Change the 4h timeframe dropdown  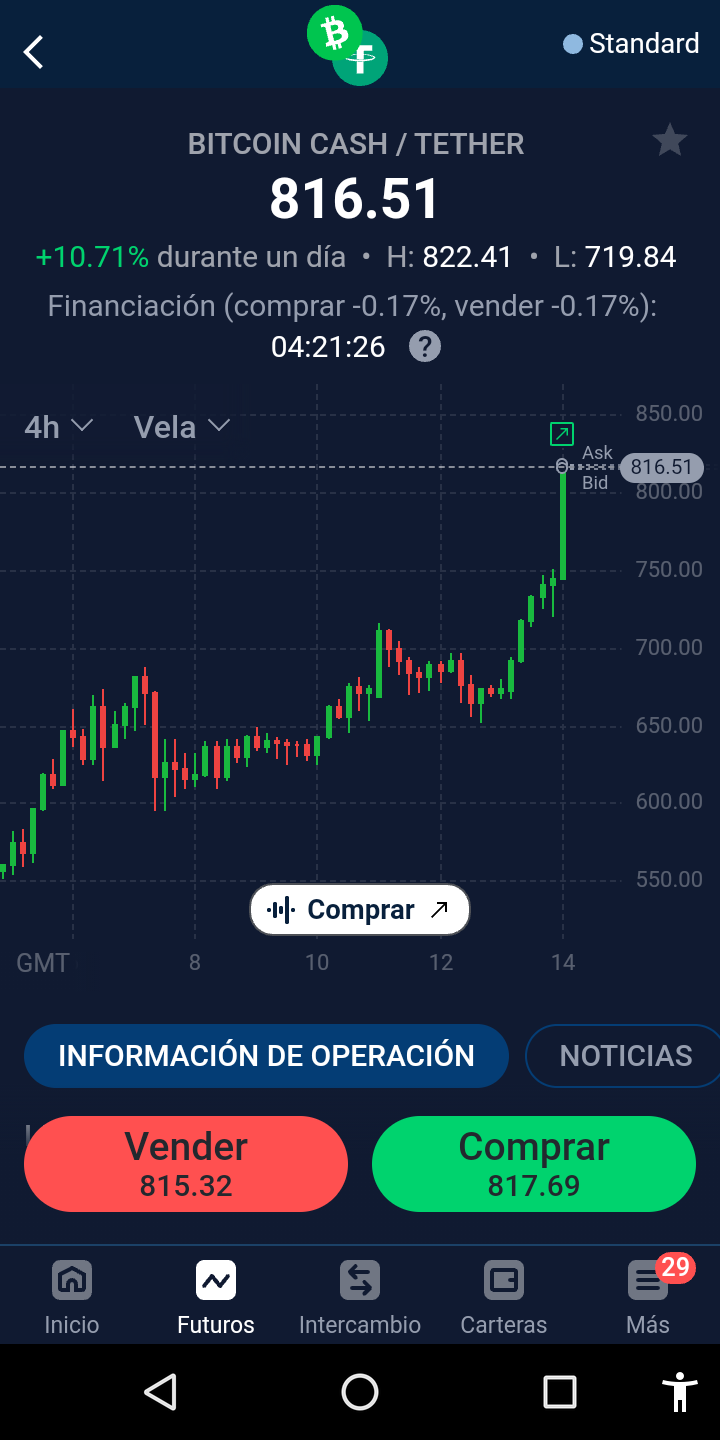(59, 427)
